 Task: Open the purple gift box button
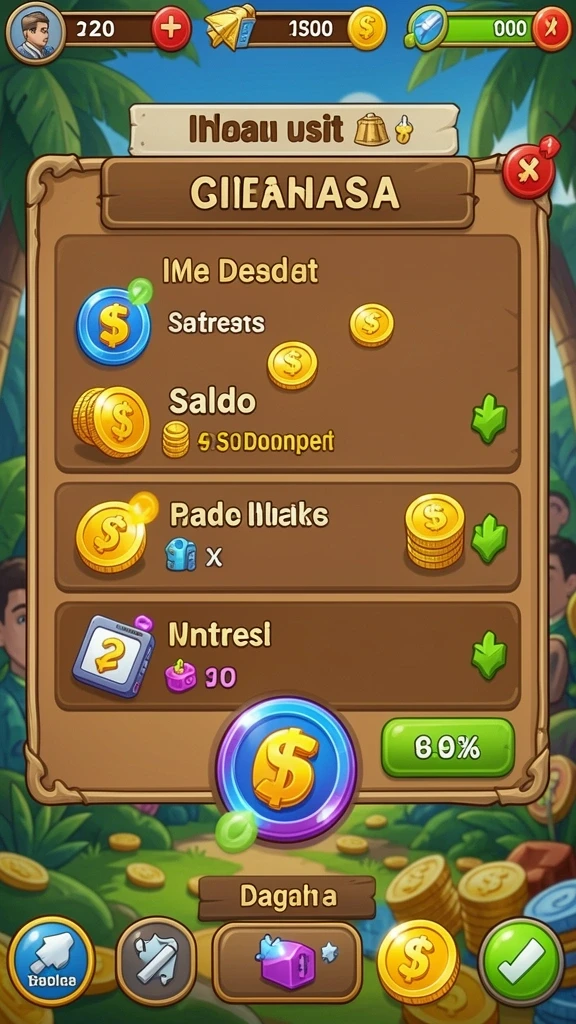click(287, 962)
